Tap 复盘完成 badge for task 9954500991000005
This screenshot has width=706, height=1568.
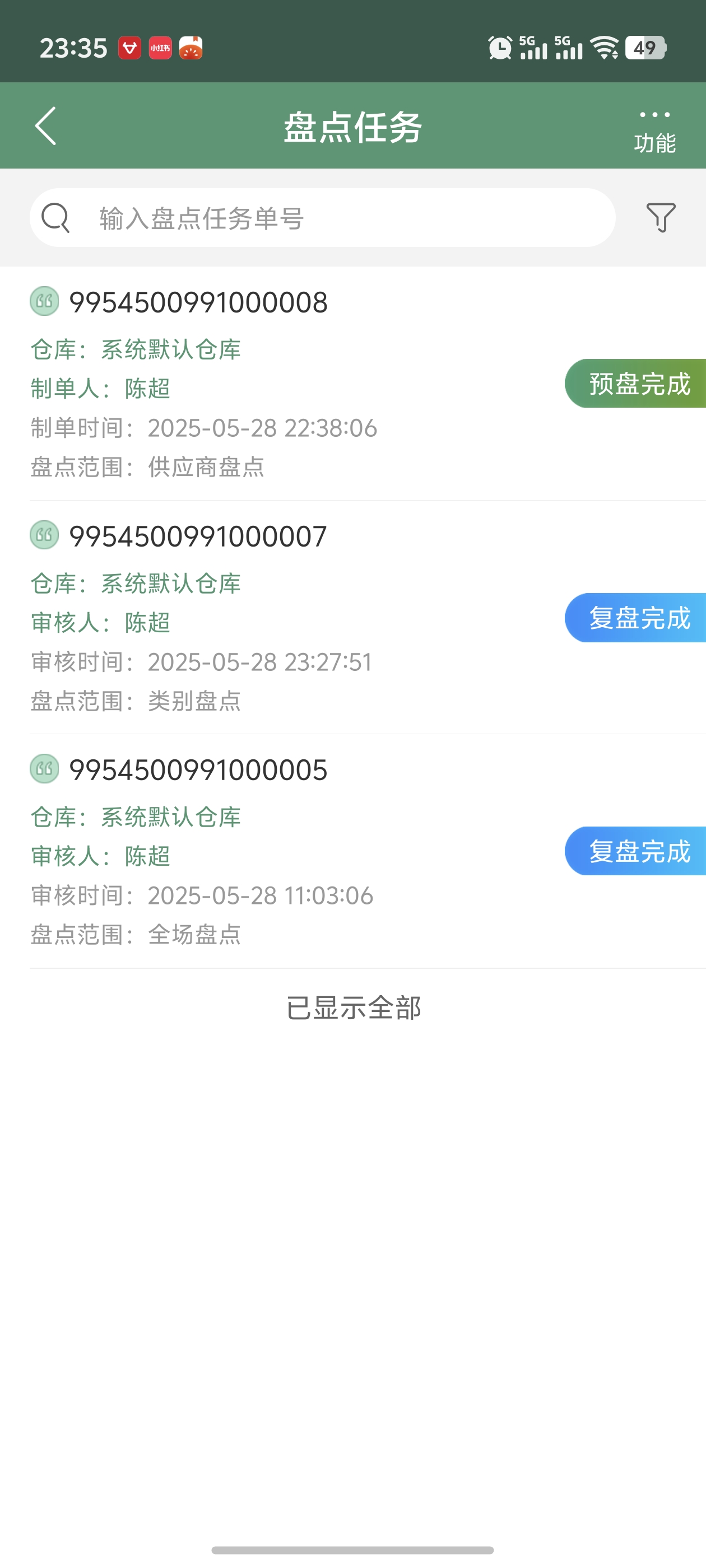pyautogui.click(x=635, y=851)
